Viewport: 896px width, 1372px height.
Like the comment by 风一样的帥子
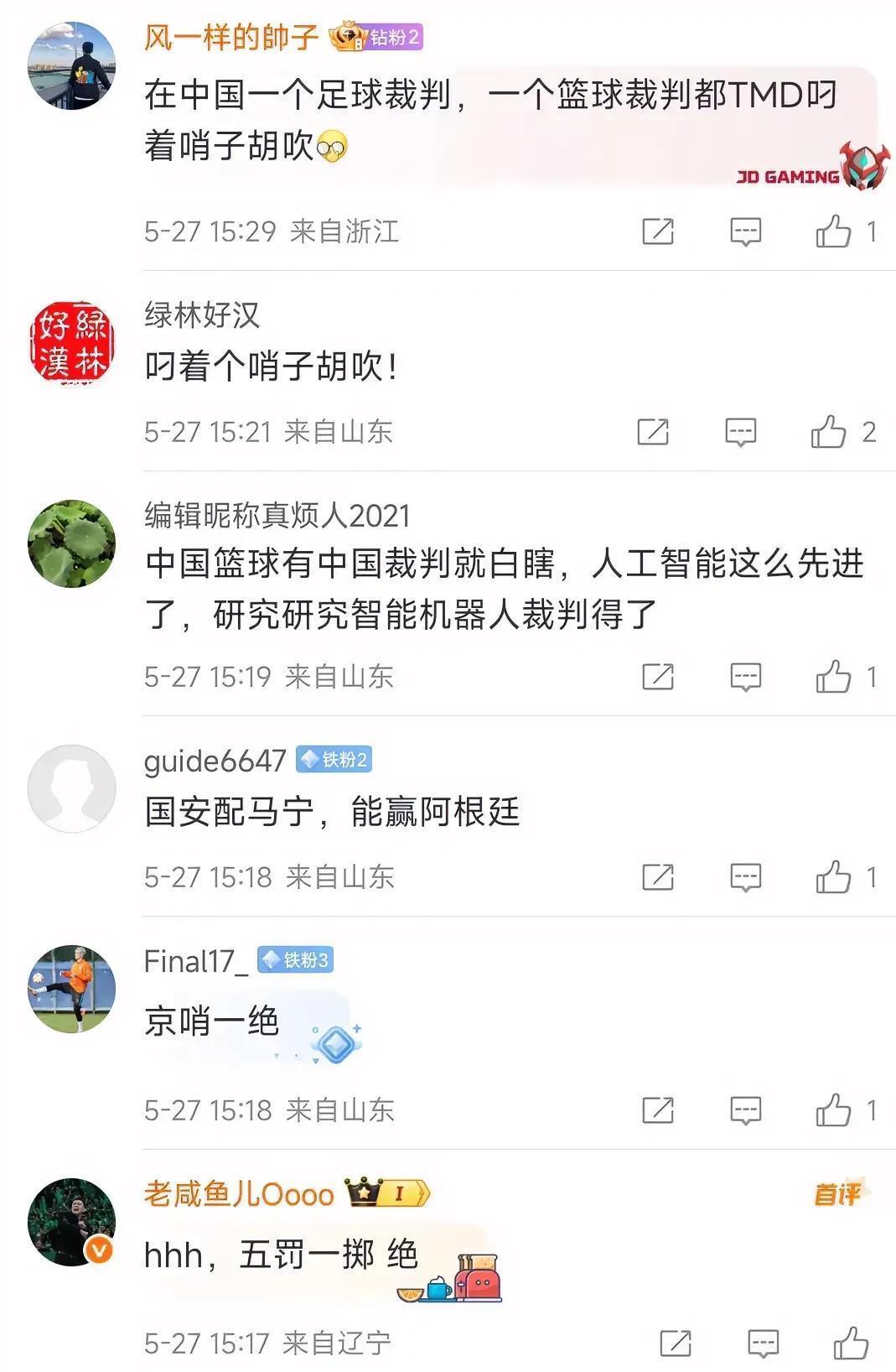click(x=833, y=231)
